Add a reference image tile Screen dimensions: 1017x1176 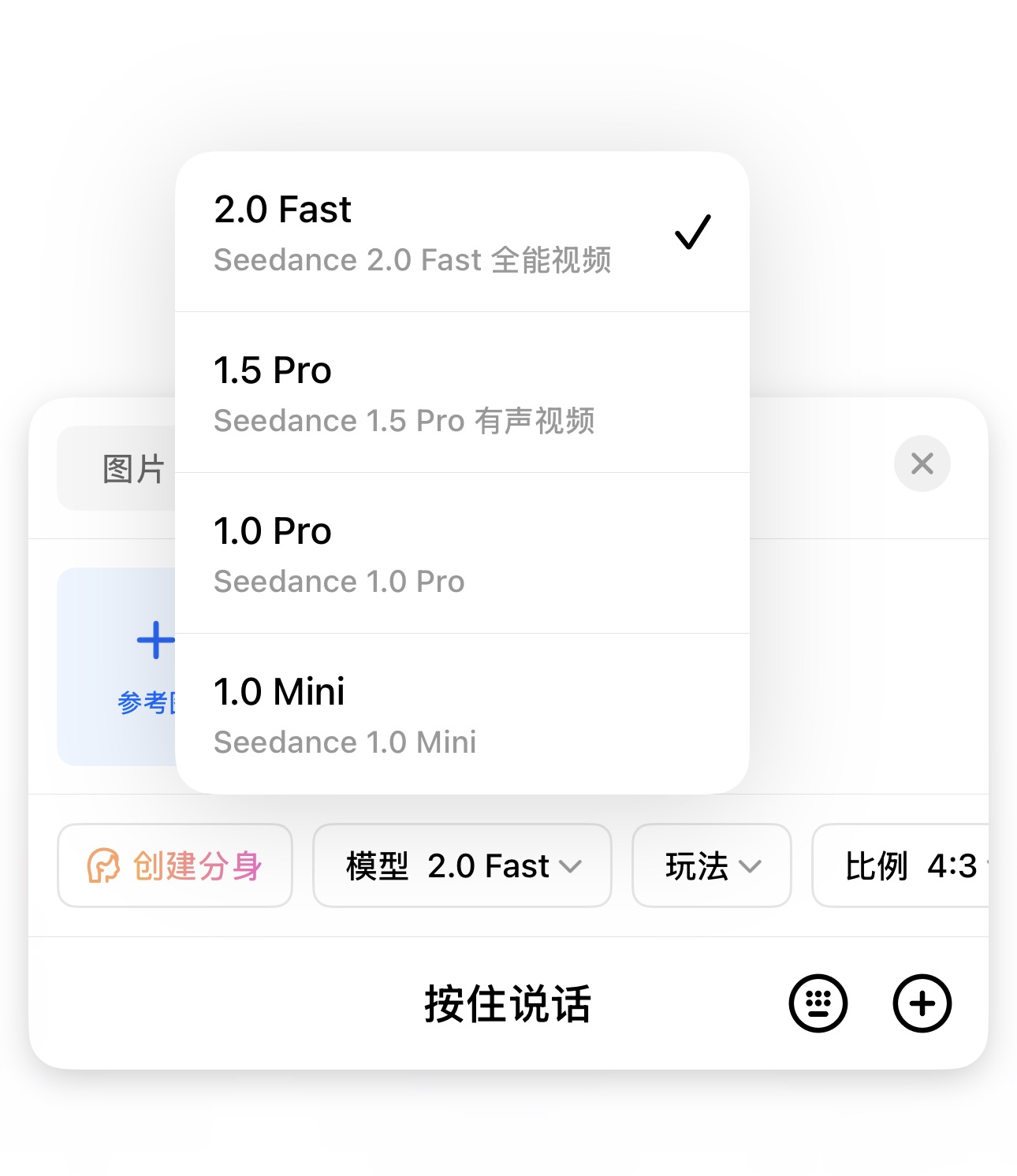click(117, 667)
